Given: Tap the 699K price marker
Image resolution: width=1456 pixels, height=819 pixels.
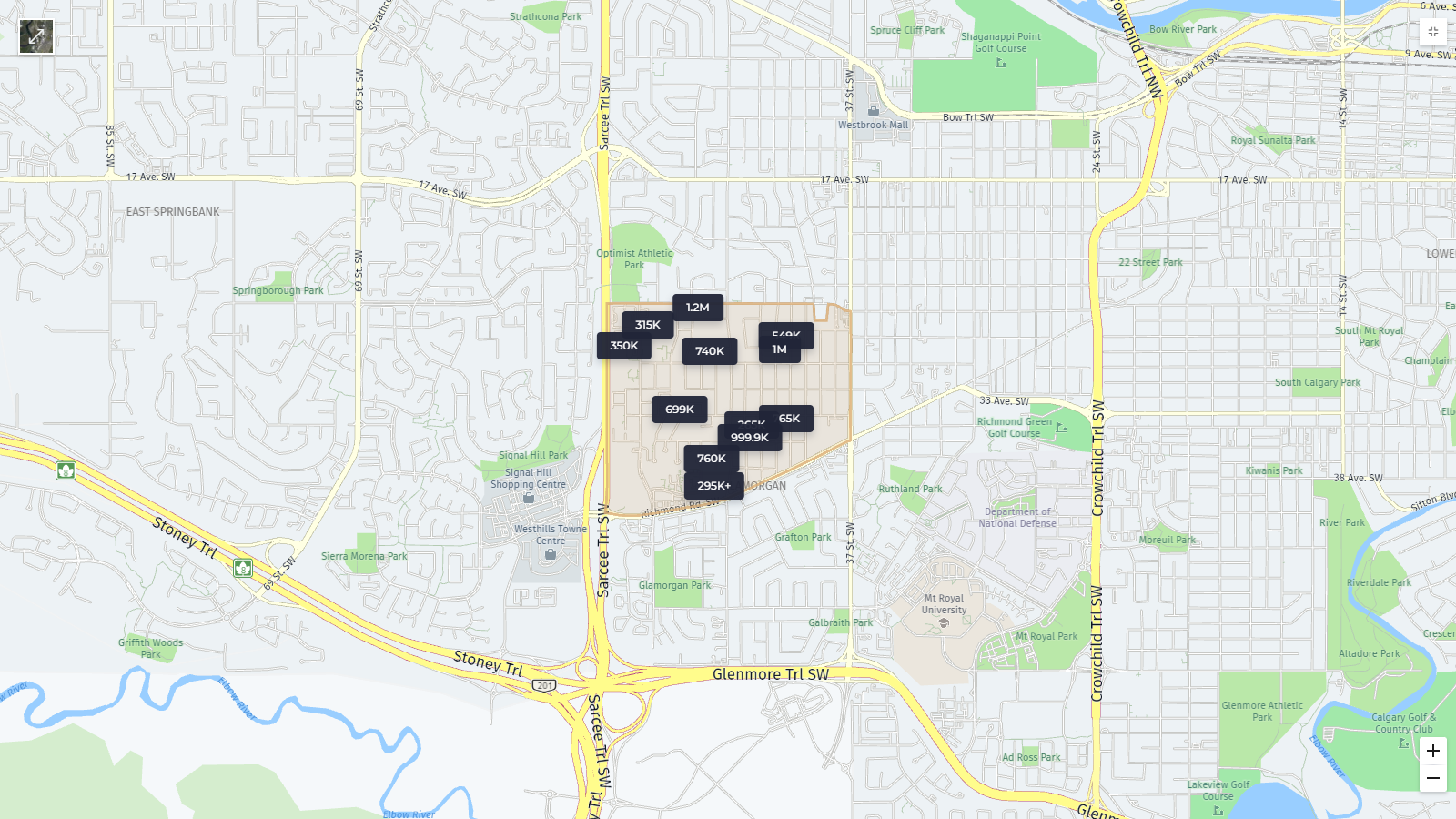Looking at the screenshot, I should (x=680, y=409).
